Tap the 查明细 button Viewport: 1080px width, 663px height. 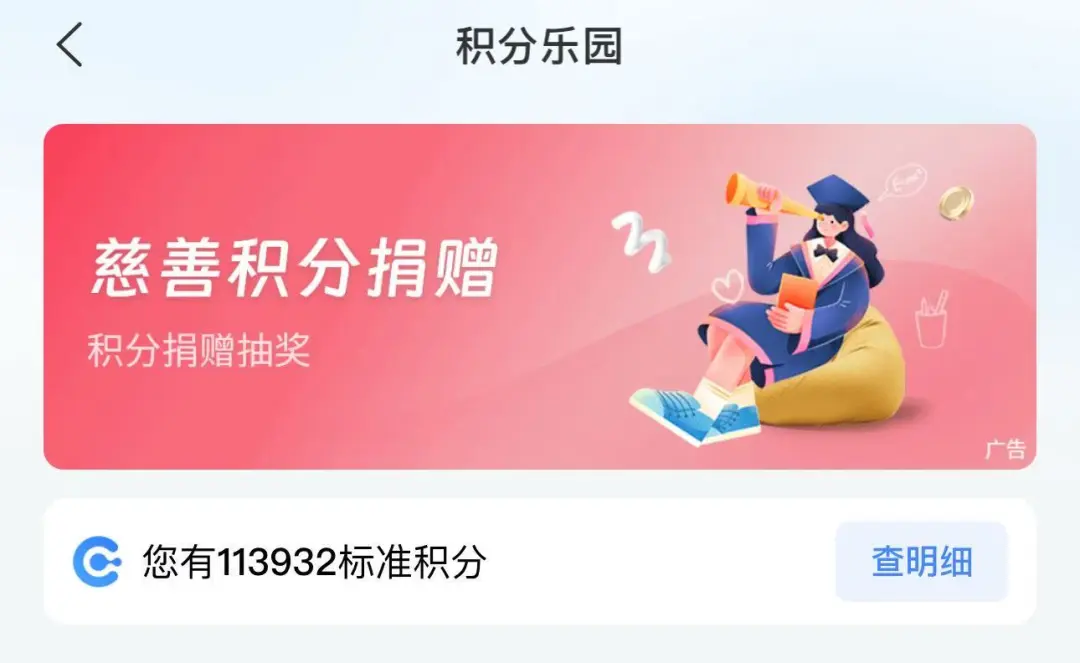coord(921,562)
